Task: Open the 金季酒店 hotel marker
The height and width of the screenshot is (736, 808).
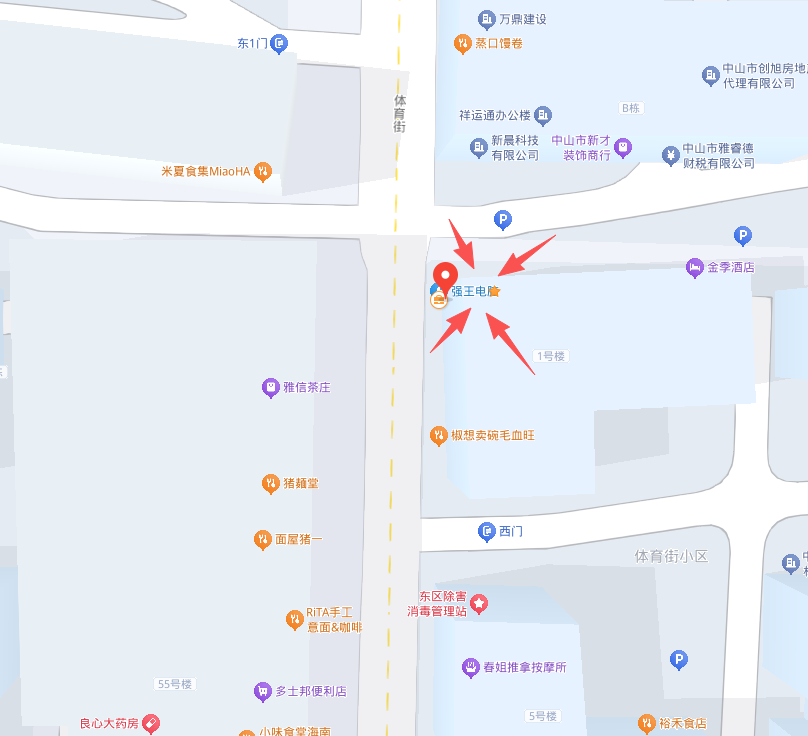Action: pos(694,267)
